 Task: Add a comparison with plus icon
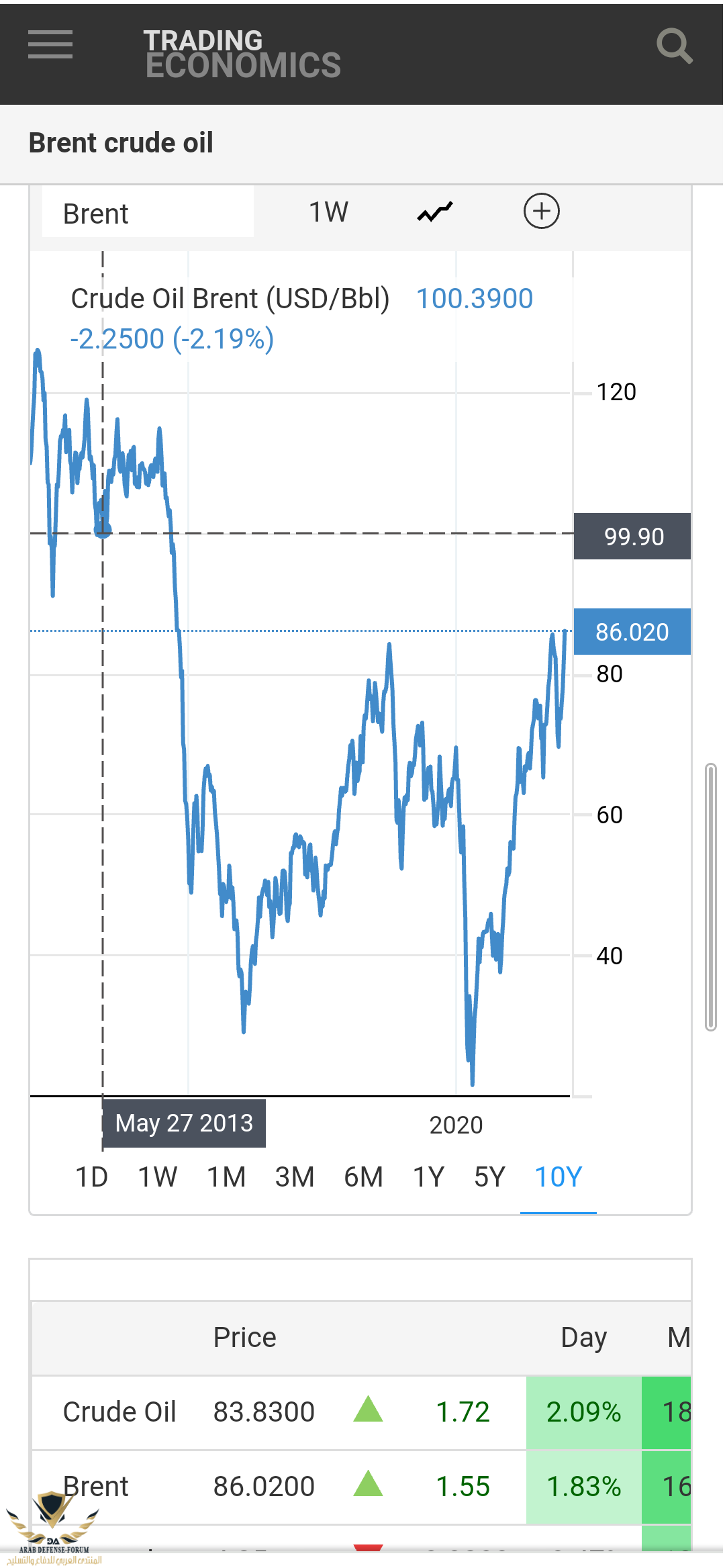[x=541, y=212]
